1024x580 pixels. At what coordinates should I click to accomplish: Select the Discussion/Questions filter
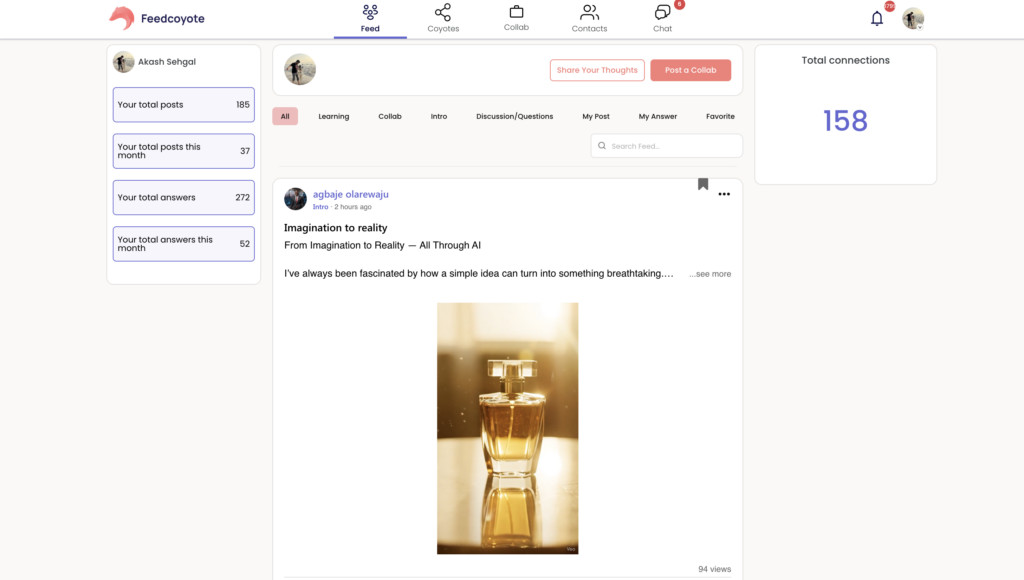point(514,116)
